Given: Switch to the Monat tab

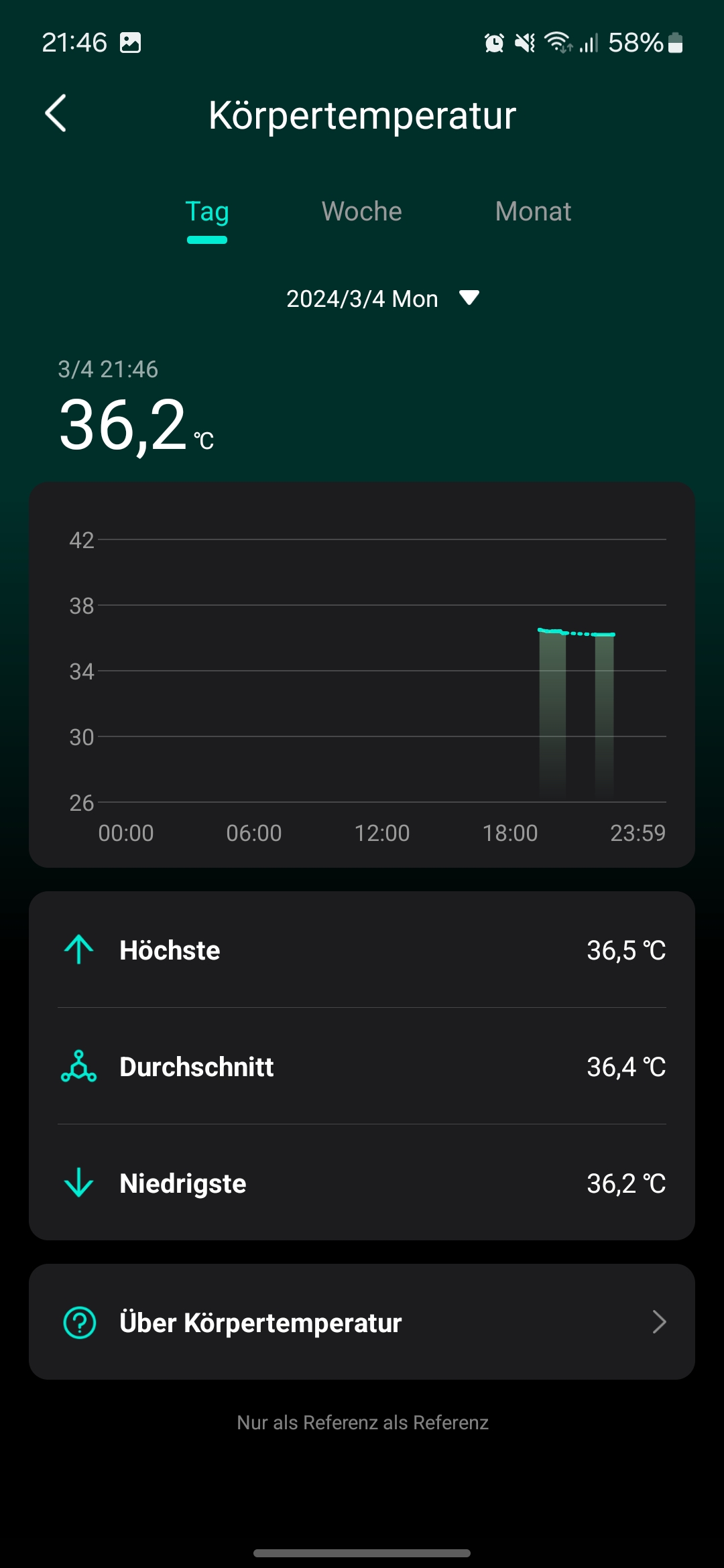Looking at the screenshot, I should coord(533,212).
